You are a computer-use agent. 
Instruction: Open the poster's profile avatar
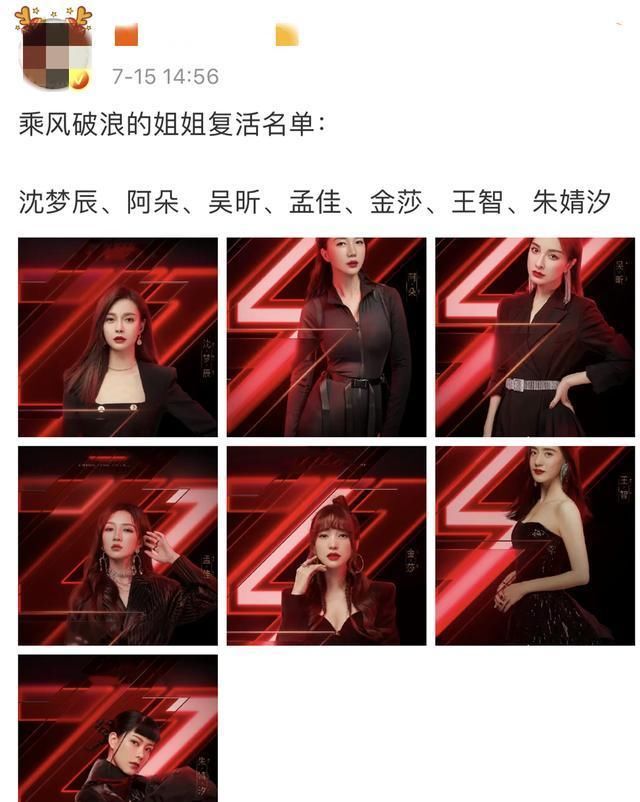[x=53, y=50]
